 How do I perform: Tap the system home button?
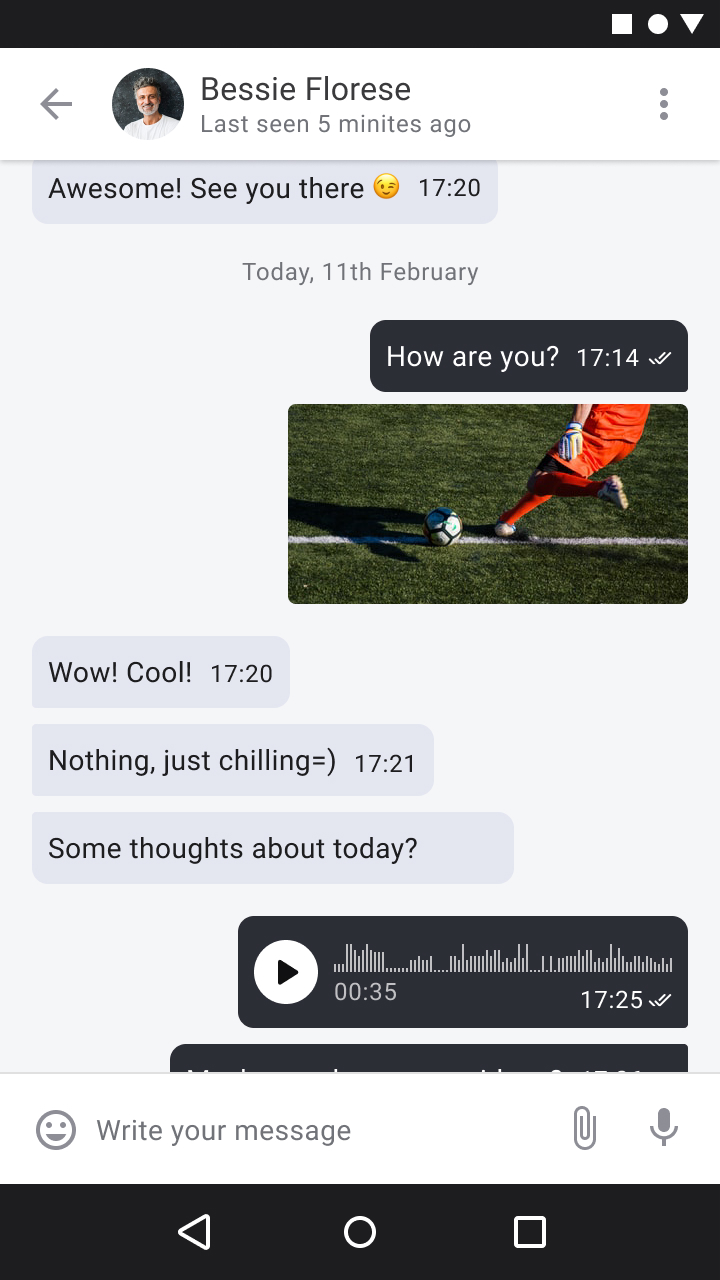click(360, 1232)
